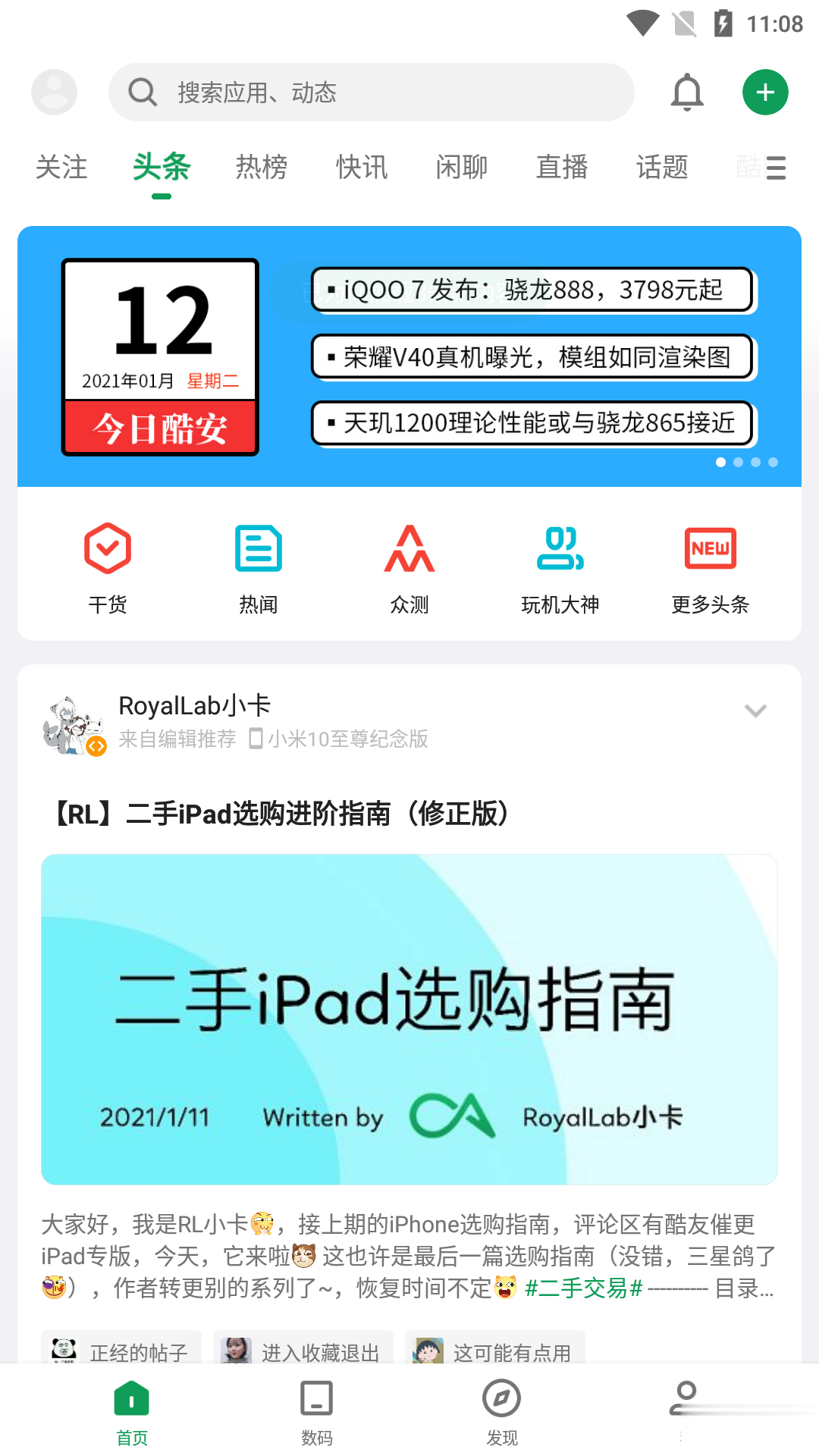Screen dimensions: 819x1456
Task: Tap the green plus to create post
Action: coord(765,92)
